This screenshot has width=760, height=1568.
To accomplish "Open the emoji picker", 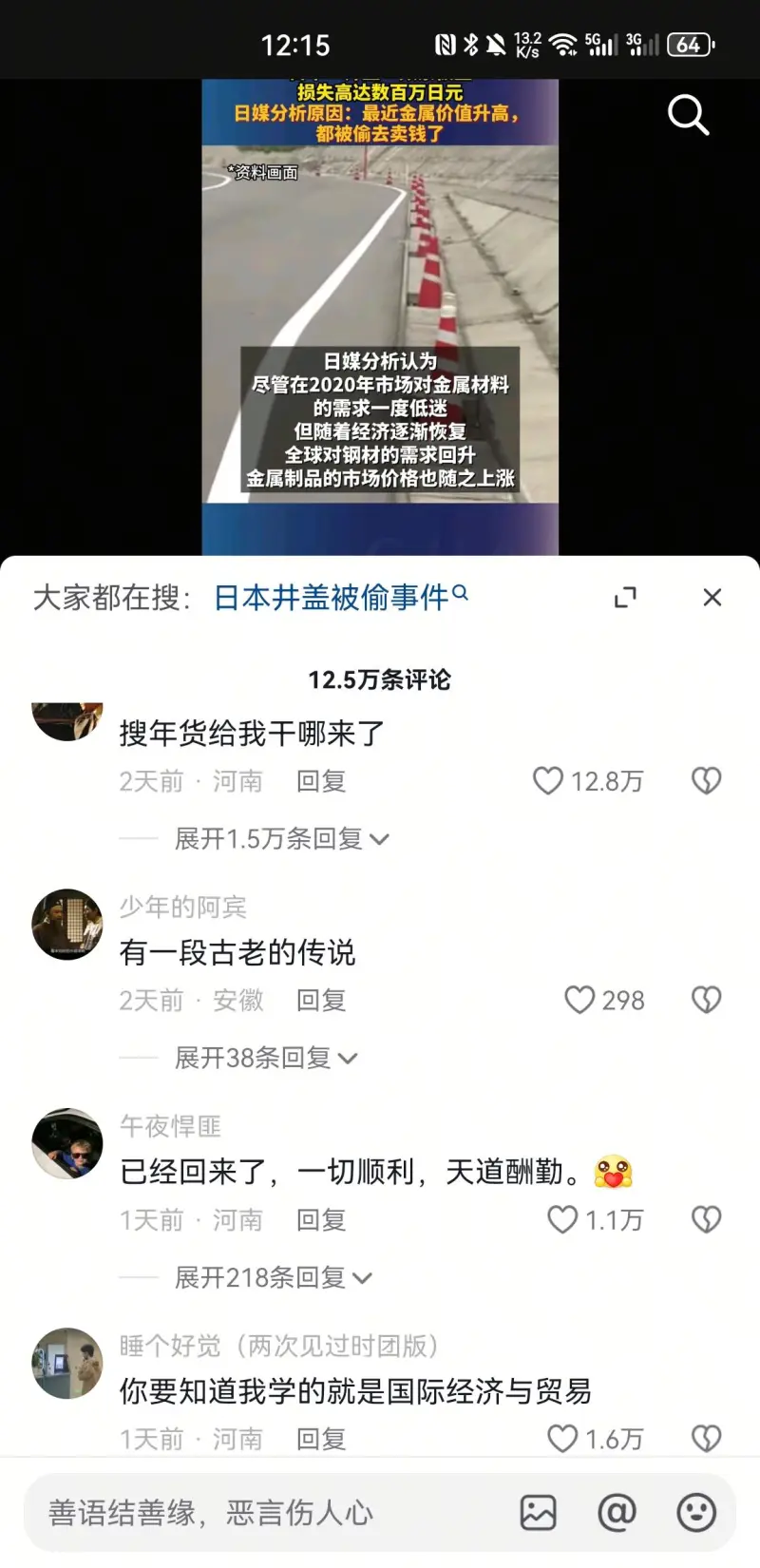I will point(695,1513).
